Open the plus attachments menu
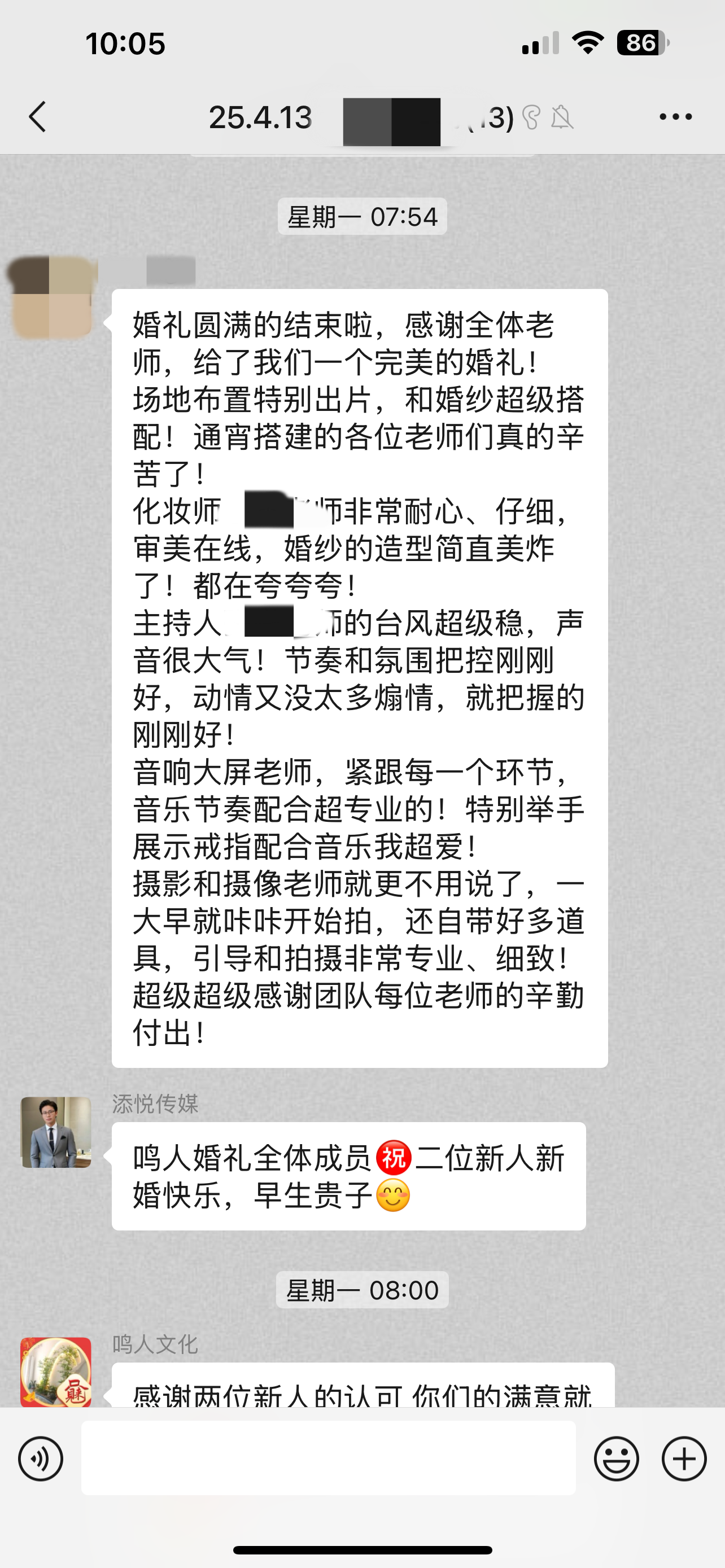Screen dimensions: 725x1568 point(684,1458)
